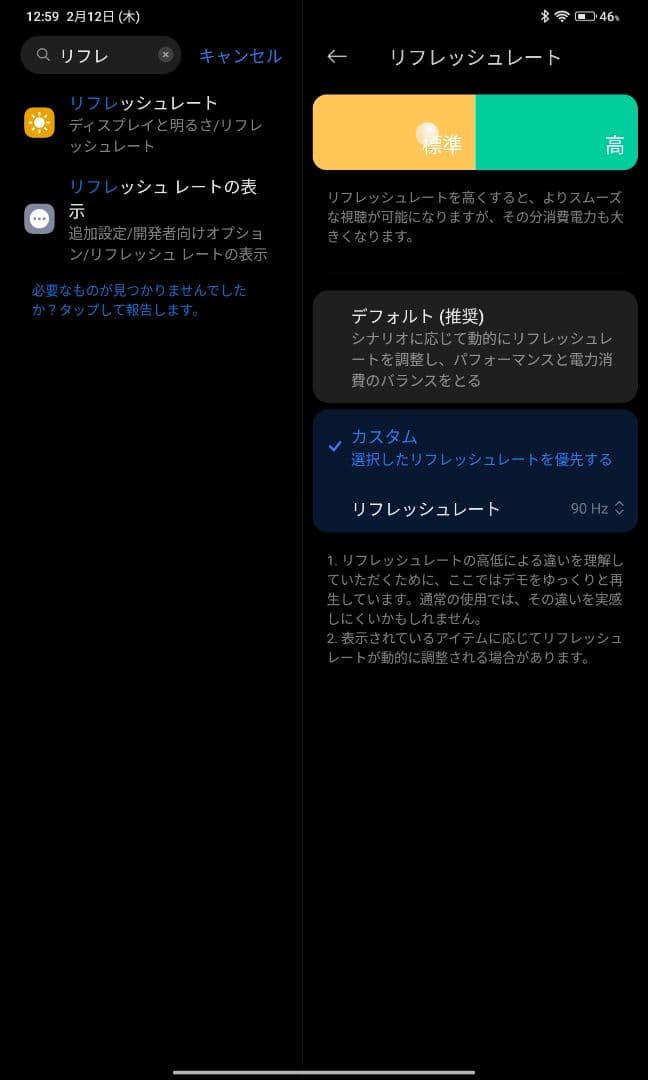Open the 90 Hz refresh rate dropdown
The height and width of the screenshot is (1080, 648).
coord(597,508)
